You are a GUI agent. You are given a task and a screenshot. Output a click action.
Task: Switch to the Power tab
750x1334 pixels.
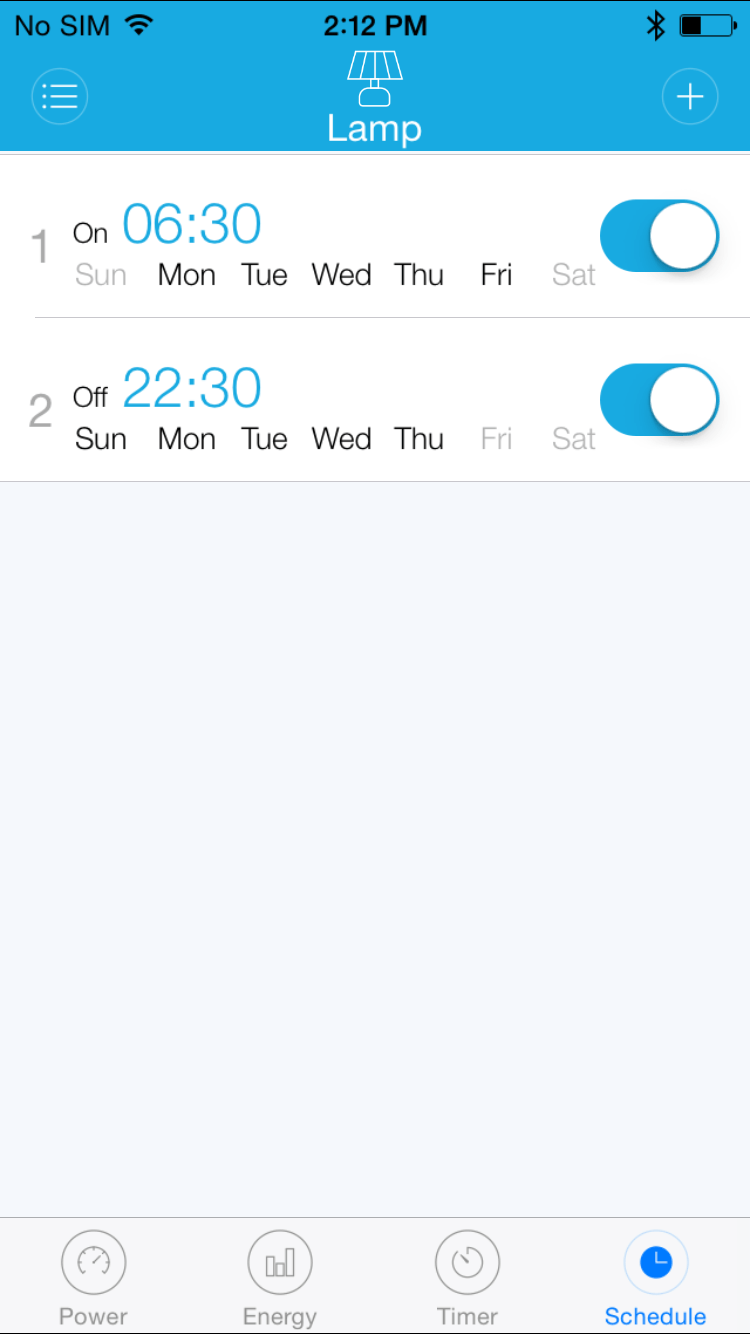[x=93, y=1276]
